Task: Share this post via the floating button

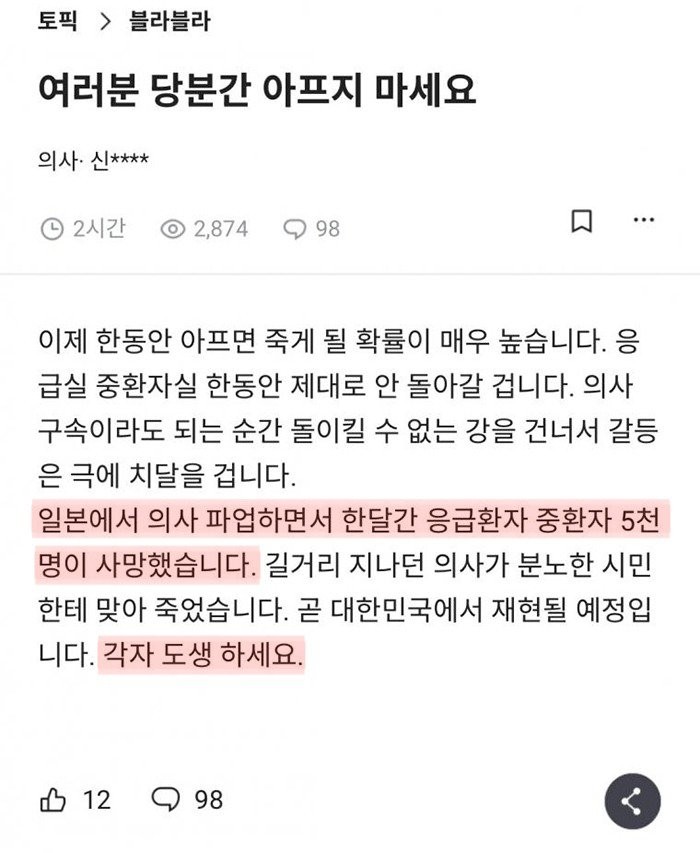Action: tap(632, 800)
